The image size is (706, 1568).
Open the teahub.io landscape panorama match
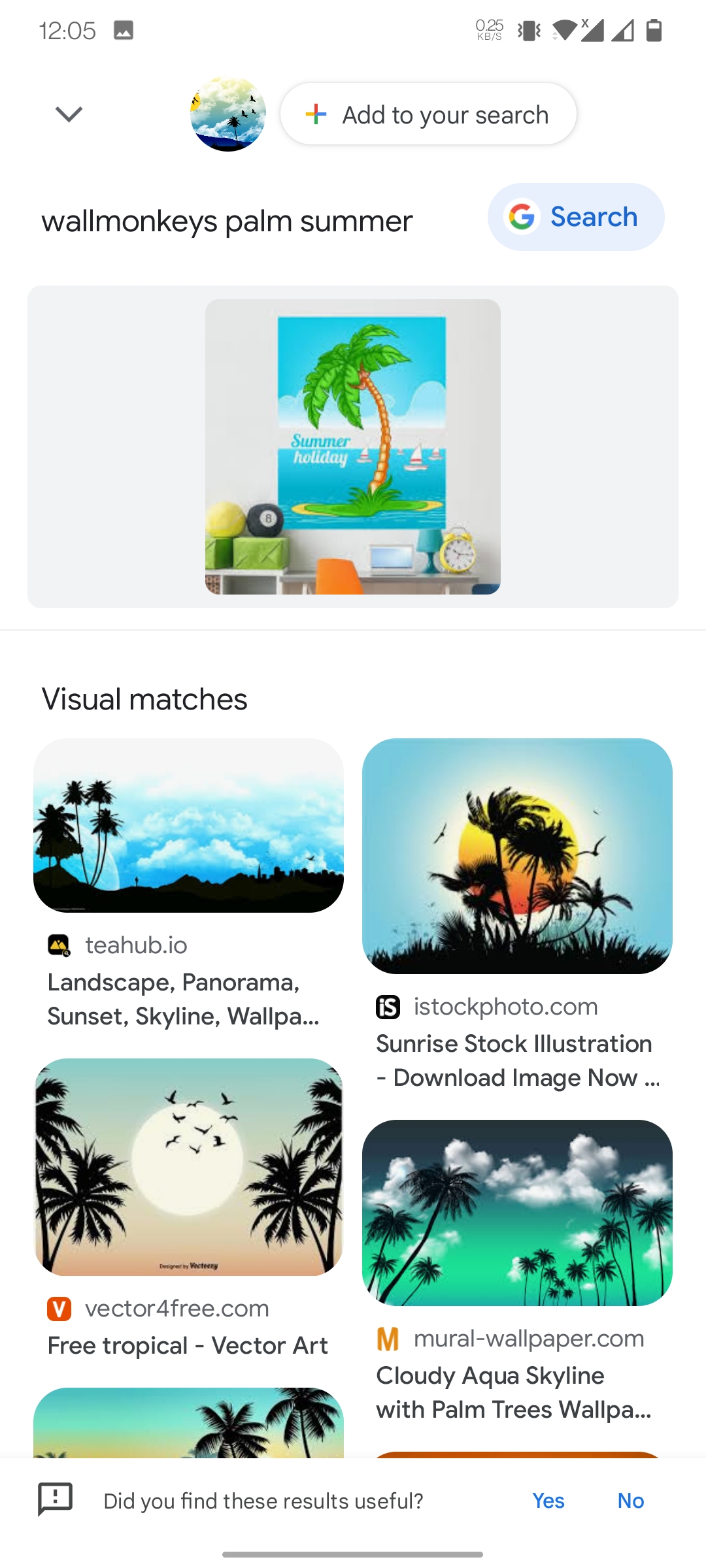point(188,826)
